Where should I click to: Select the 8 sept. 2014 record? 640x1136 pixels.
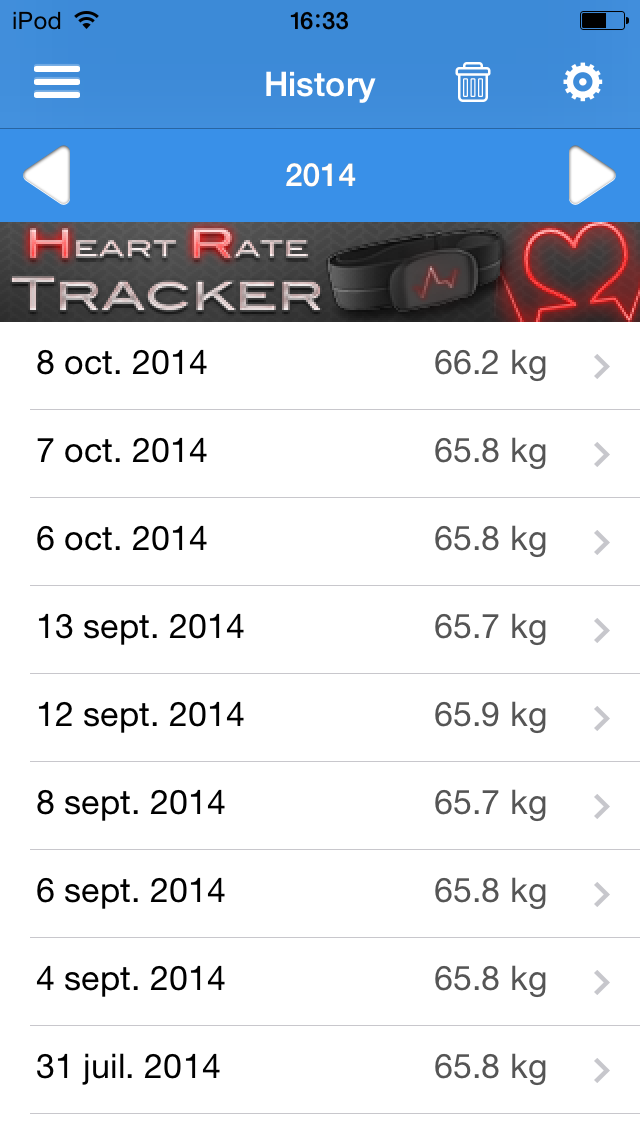320,806
